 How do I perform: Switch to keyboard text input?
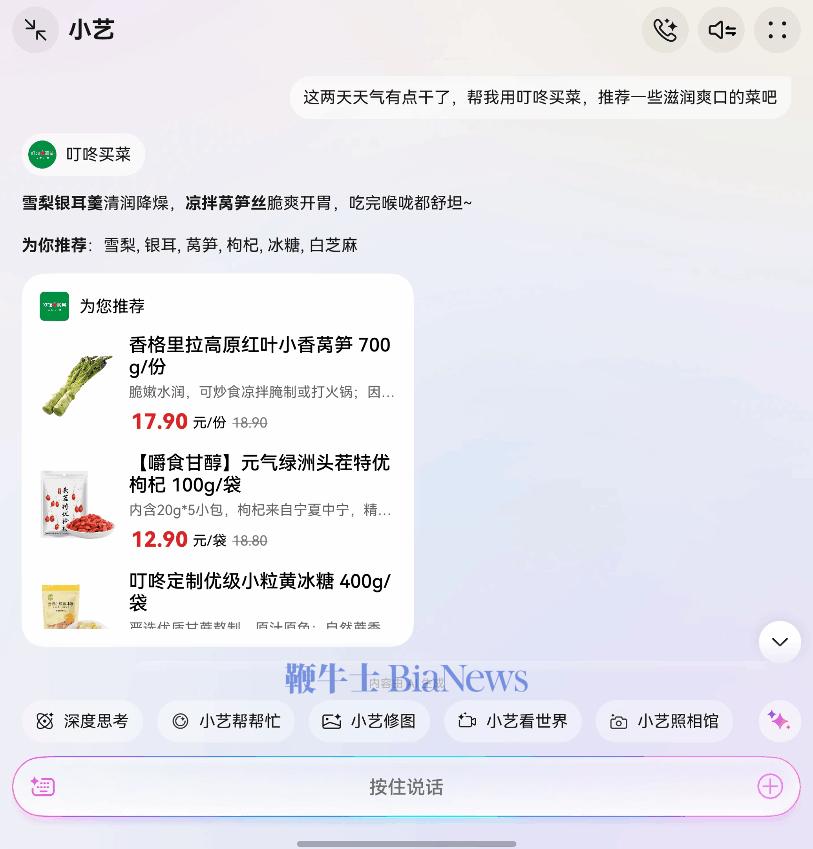[42, 787]
